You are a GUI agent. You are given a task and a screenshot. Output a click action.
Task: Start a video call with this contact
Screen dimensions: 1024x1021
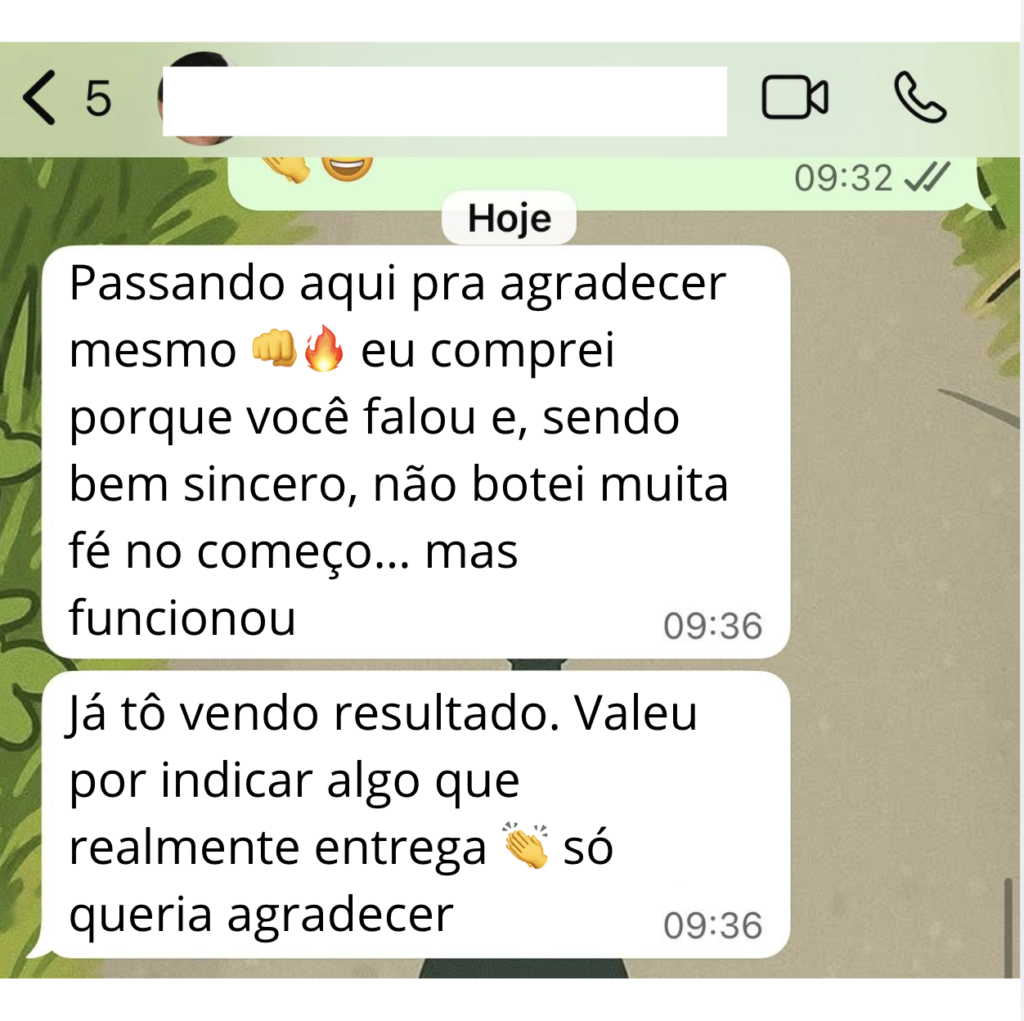pos(795,98)
